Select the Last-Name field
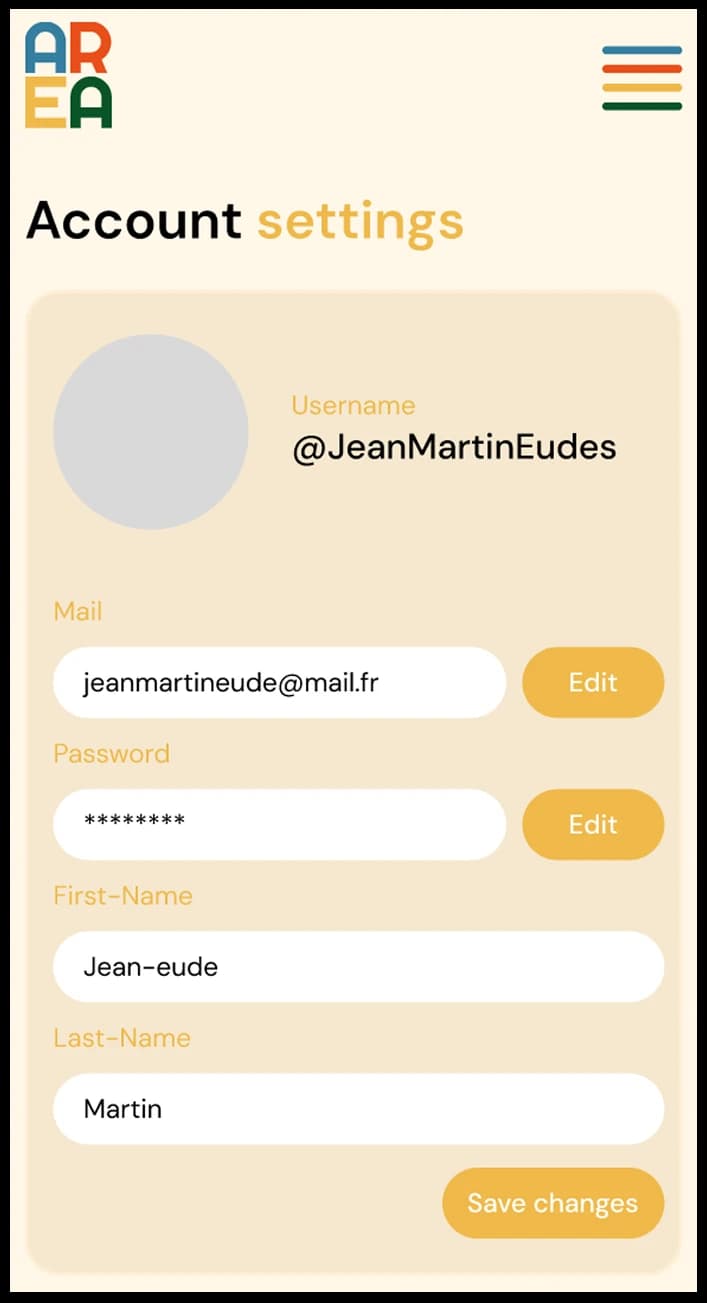Viewport: 707px width, 1303px height. 358,1109
